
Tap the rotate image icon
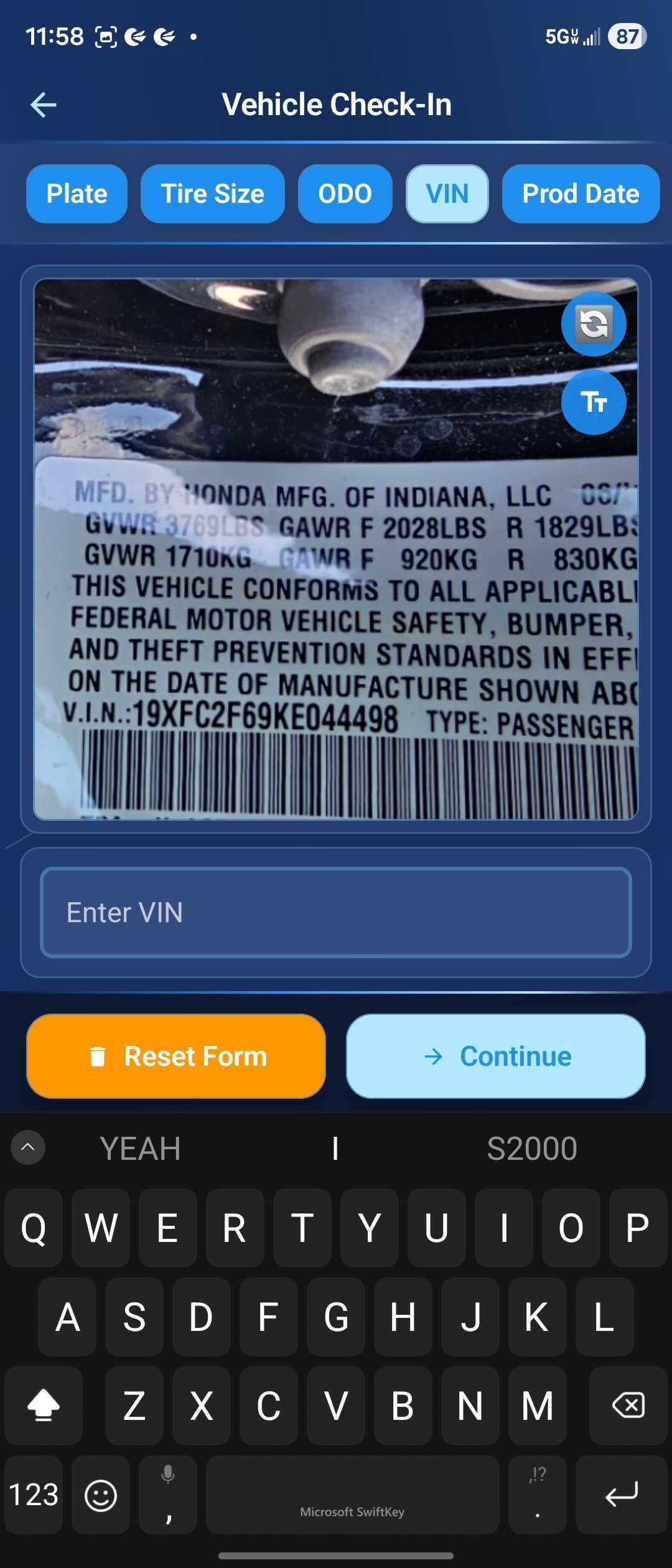[594, 323]
